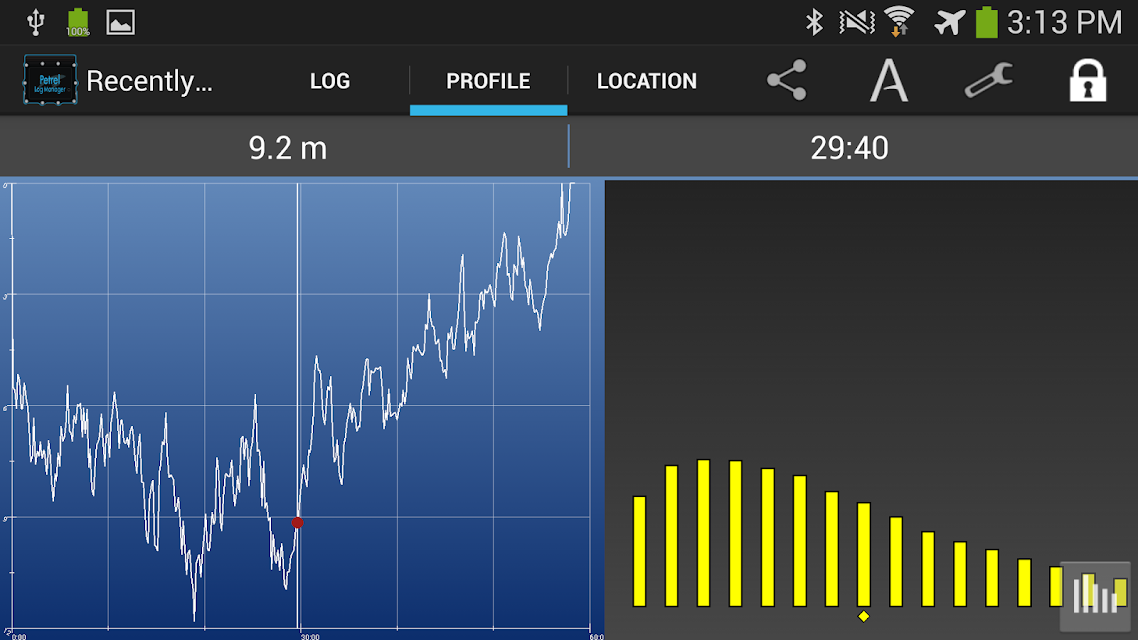Switch to the LOG tab
The image size is (1138, 640).
[330, 81]
